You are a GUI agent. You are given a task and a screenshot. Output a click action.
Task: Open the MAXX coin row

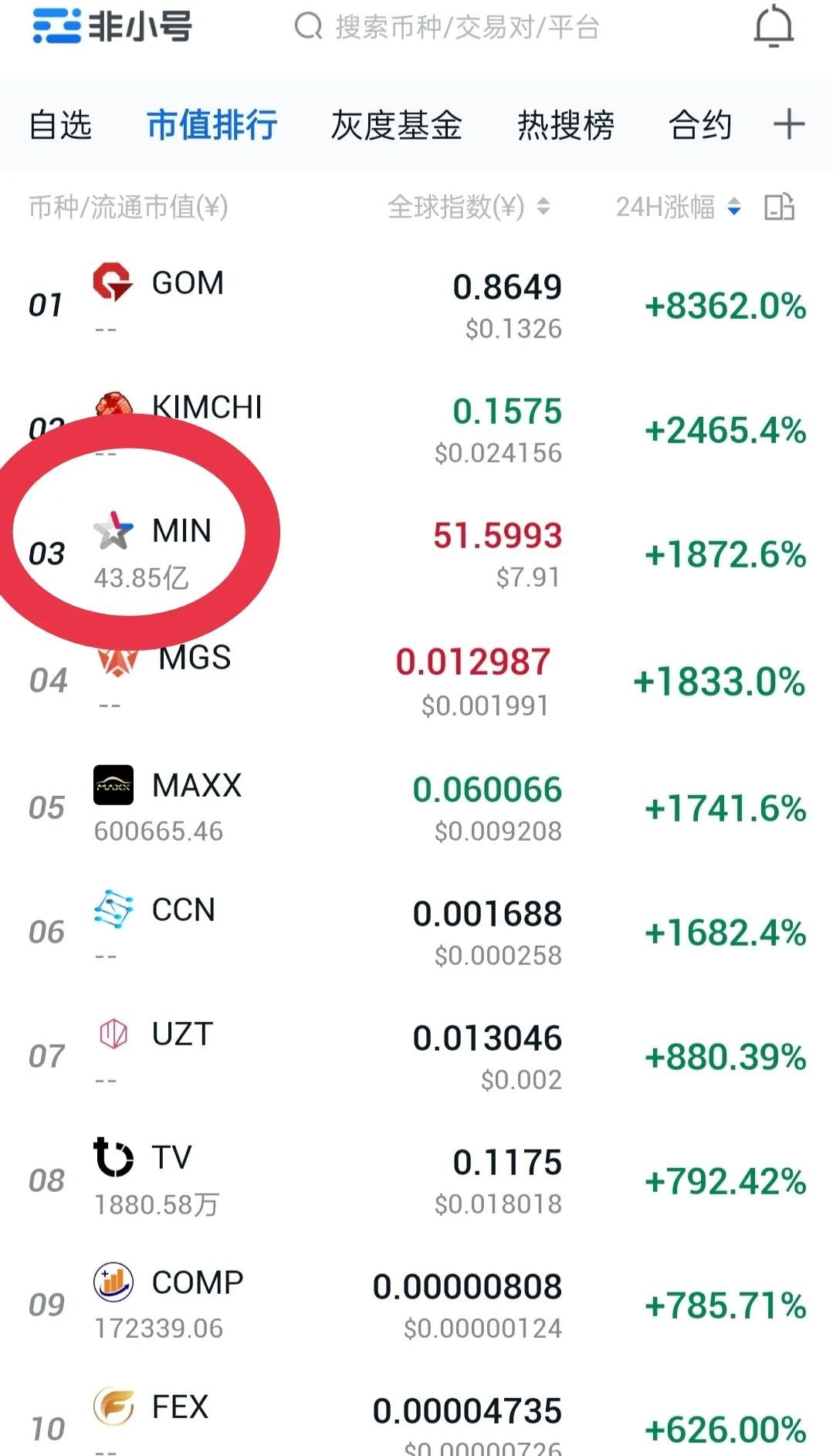(417, 808)
